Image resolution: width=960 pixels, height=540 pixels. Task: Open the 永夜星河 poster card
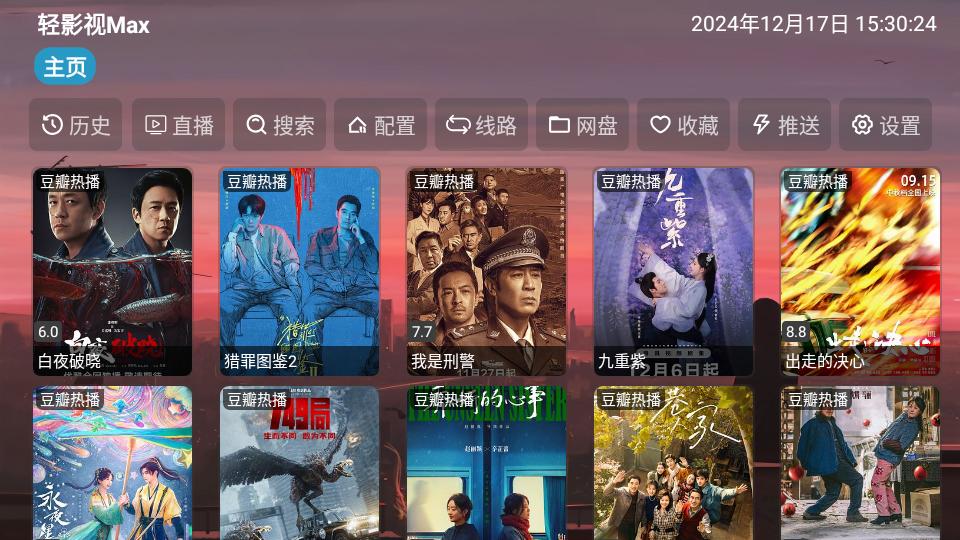(112, 463)
